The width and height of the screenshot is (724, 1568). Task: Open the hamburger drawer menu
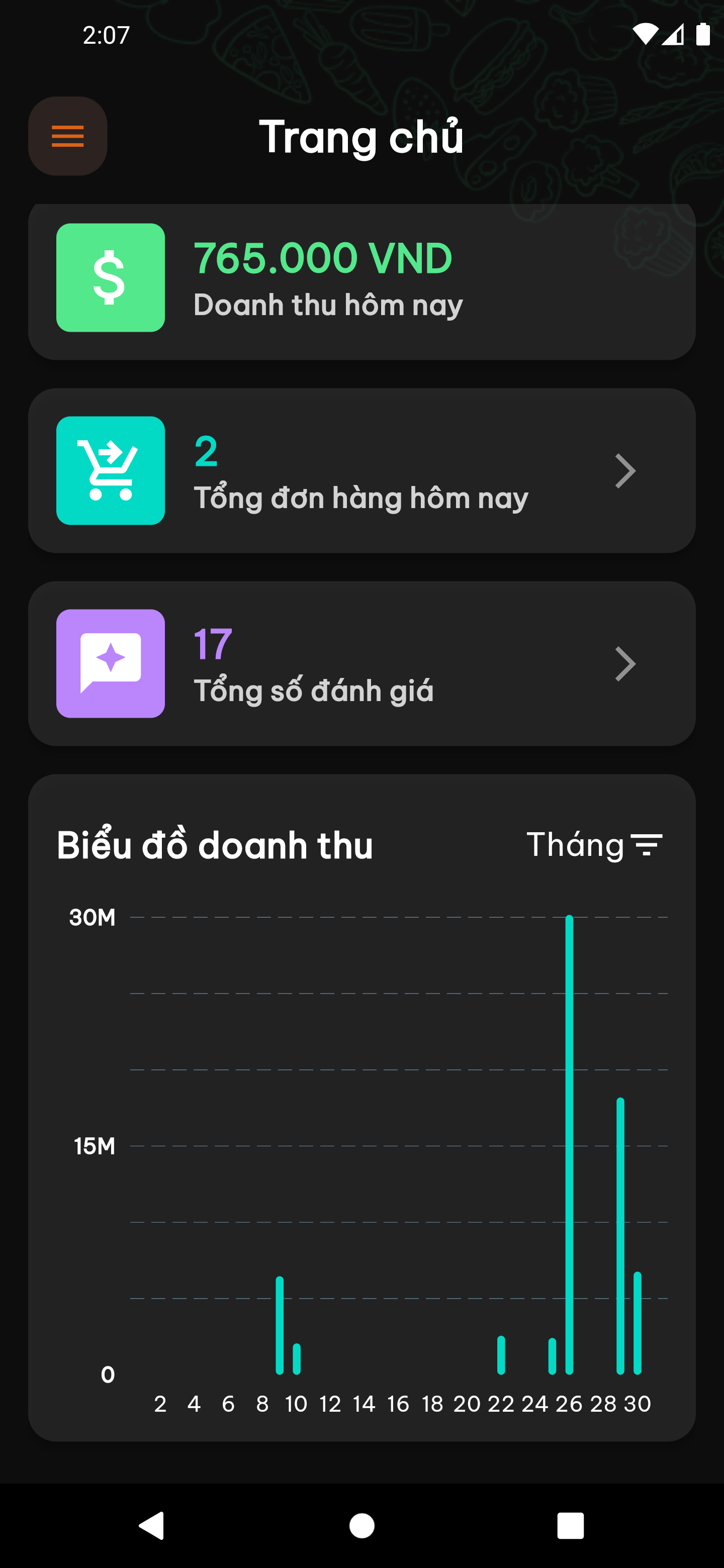tap(67, 136)
